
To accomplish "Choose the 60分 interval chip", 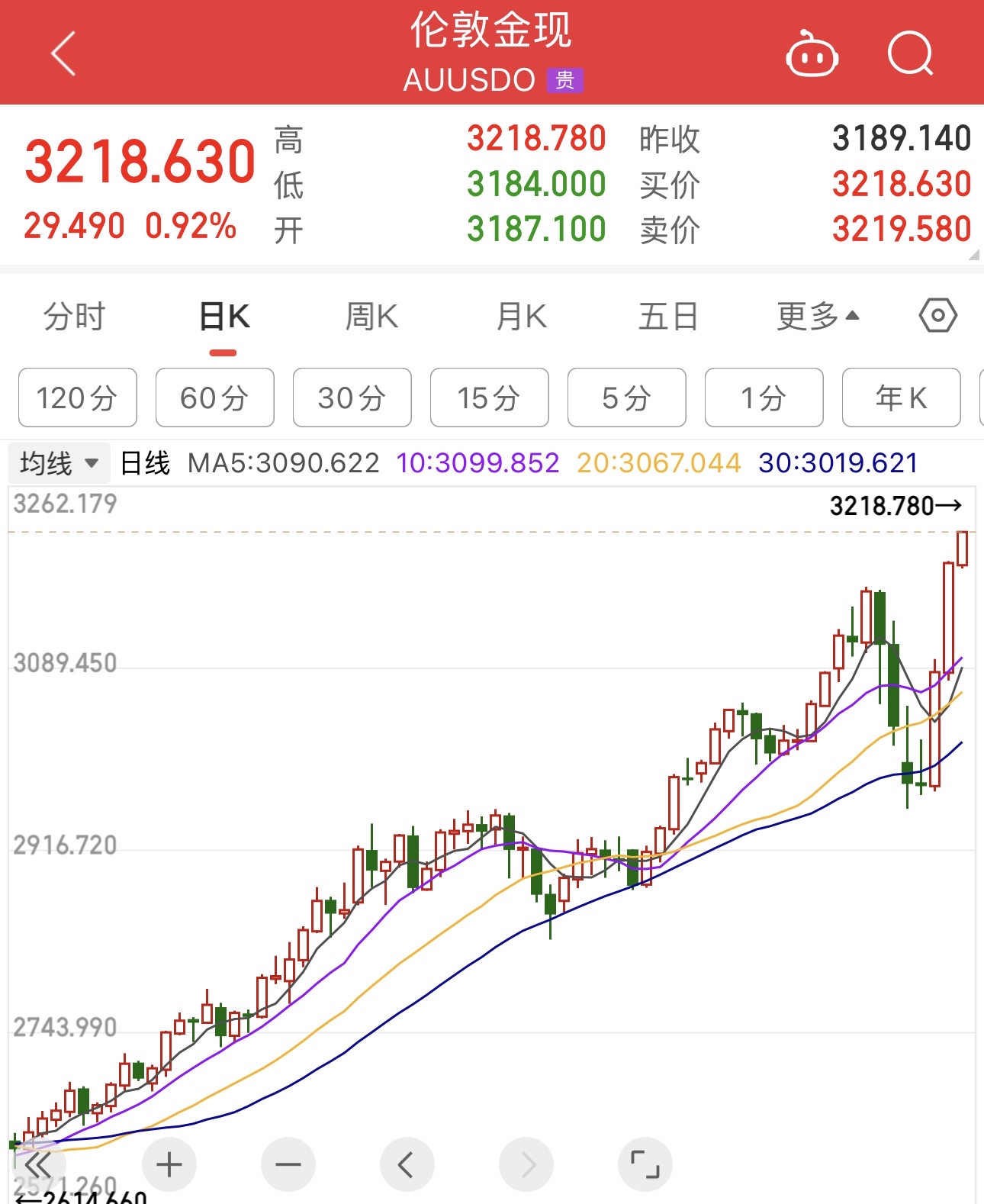I will click(214, 398).
